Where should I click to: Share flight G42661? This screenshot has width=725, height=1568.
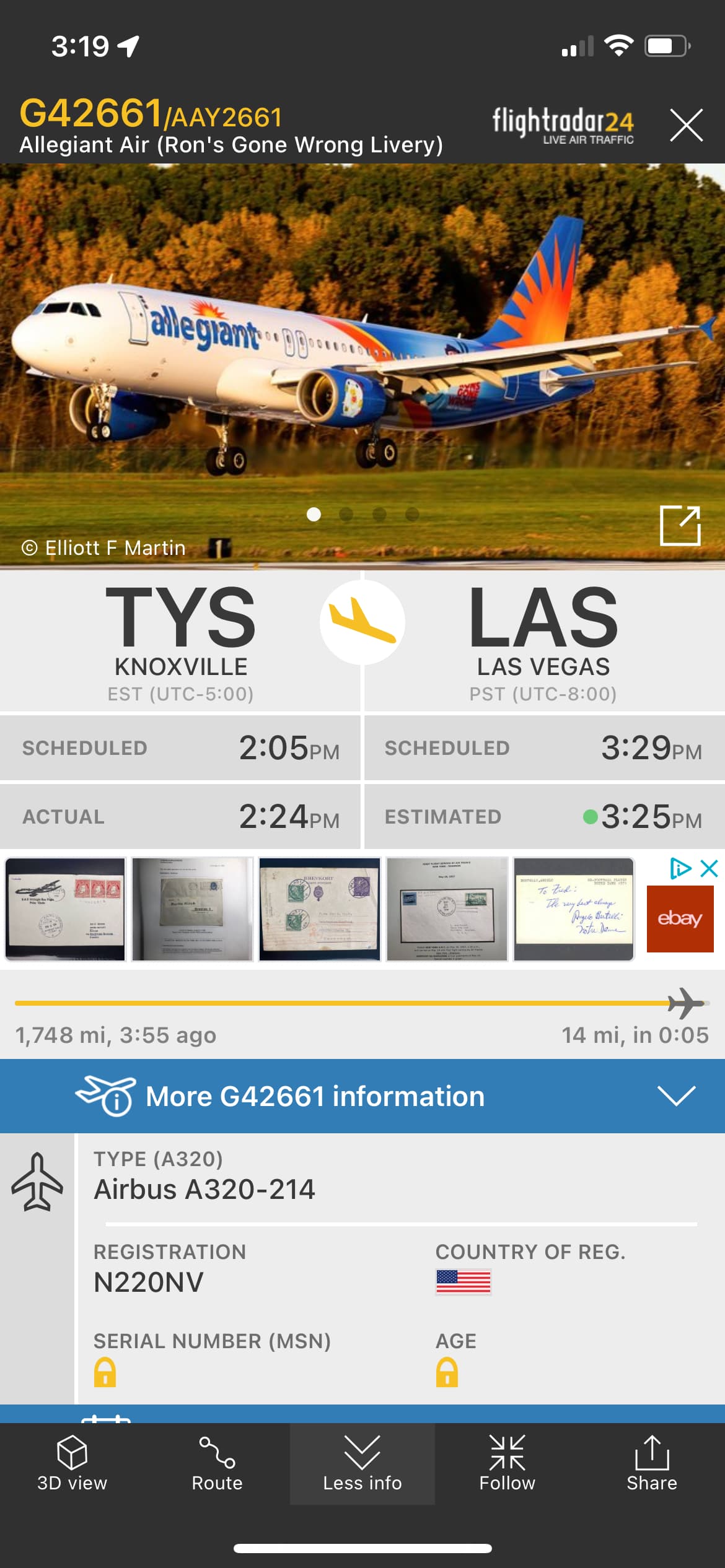pyautogui.click(x=651, y=1464)
